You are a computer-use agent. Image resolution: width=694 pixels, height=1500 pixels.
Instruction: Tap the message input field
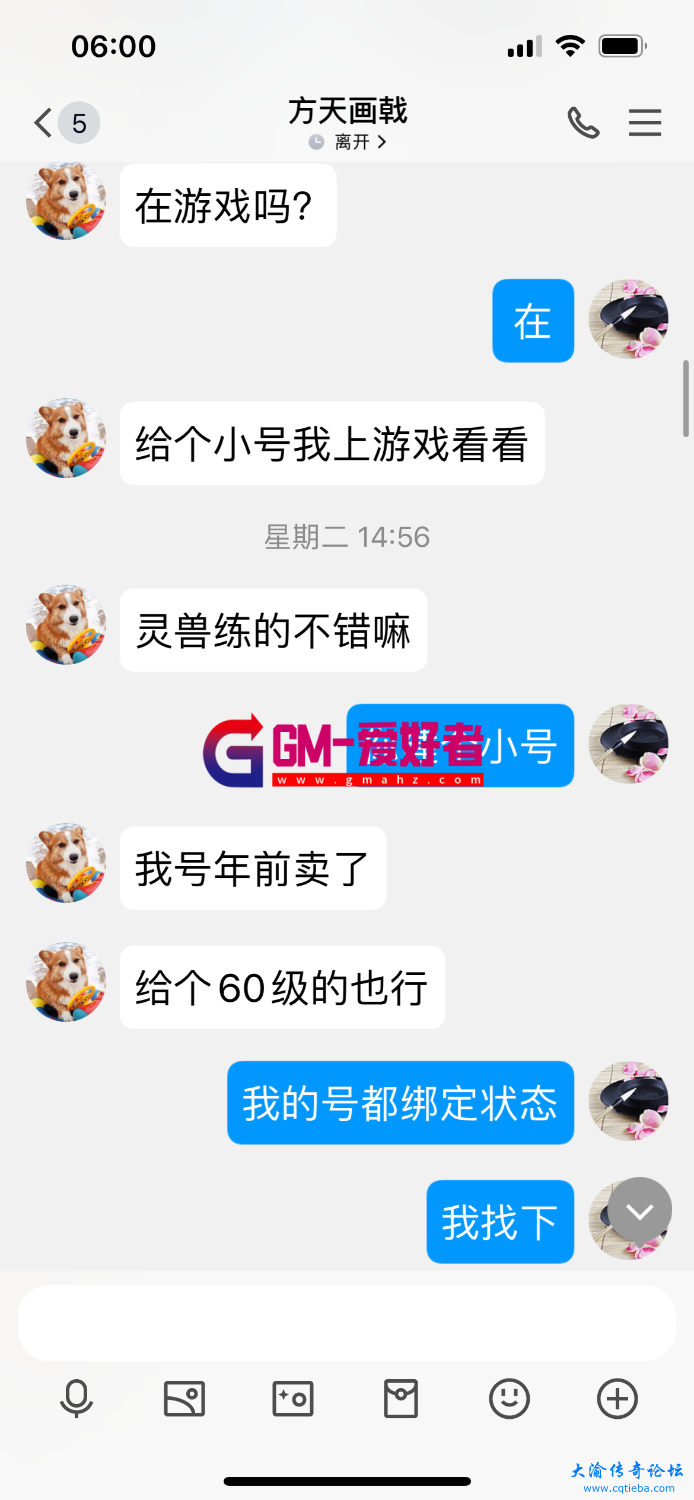tap(347, 1323)
